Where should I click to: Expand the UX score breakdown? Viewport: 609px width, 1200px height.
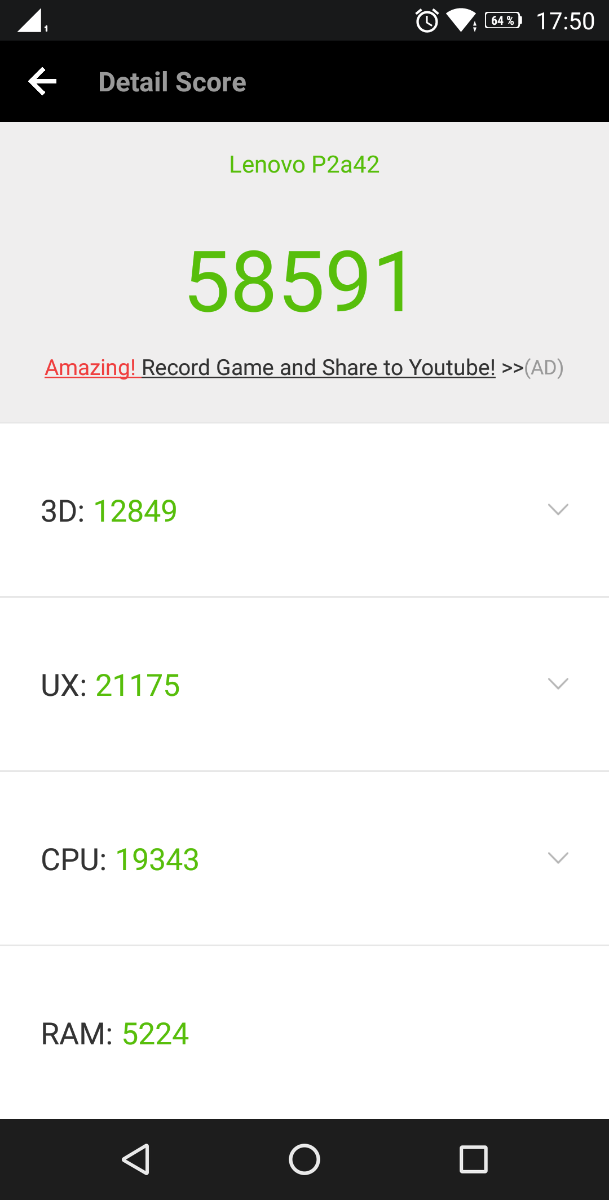(558, 684)
